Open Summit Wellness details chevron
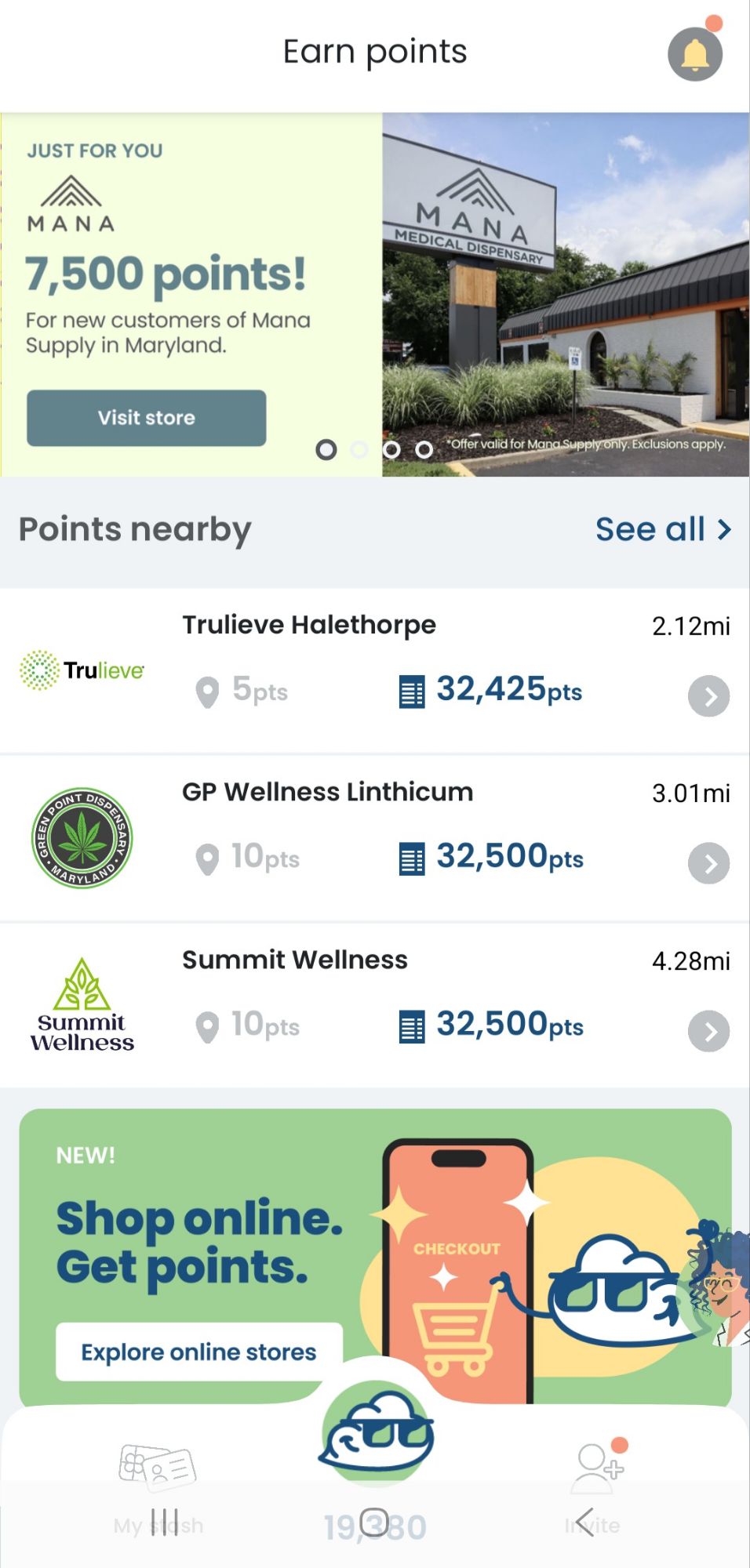The width and height of the screenshot is (750, 1568). pyautogui.click(x=708, y=1031)
